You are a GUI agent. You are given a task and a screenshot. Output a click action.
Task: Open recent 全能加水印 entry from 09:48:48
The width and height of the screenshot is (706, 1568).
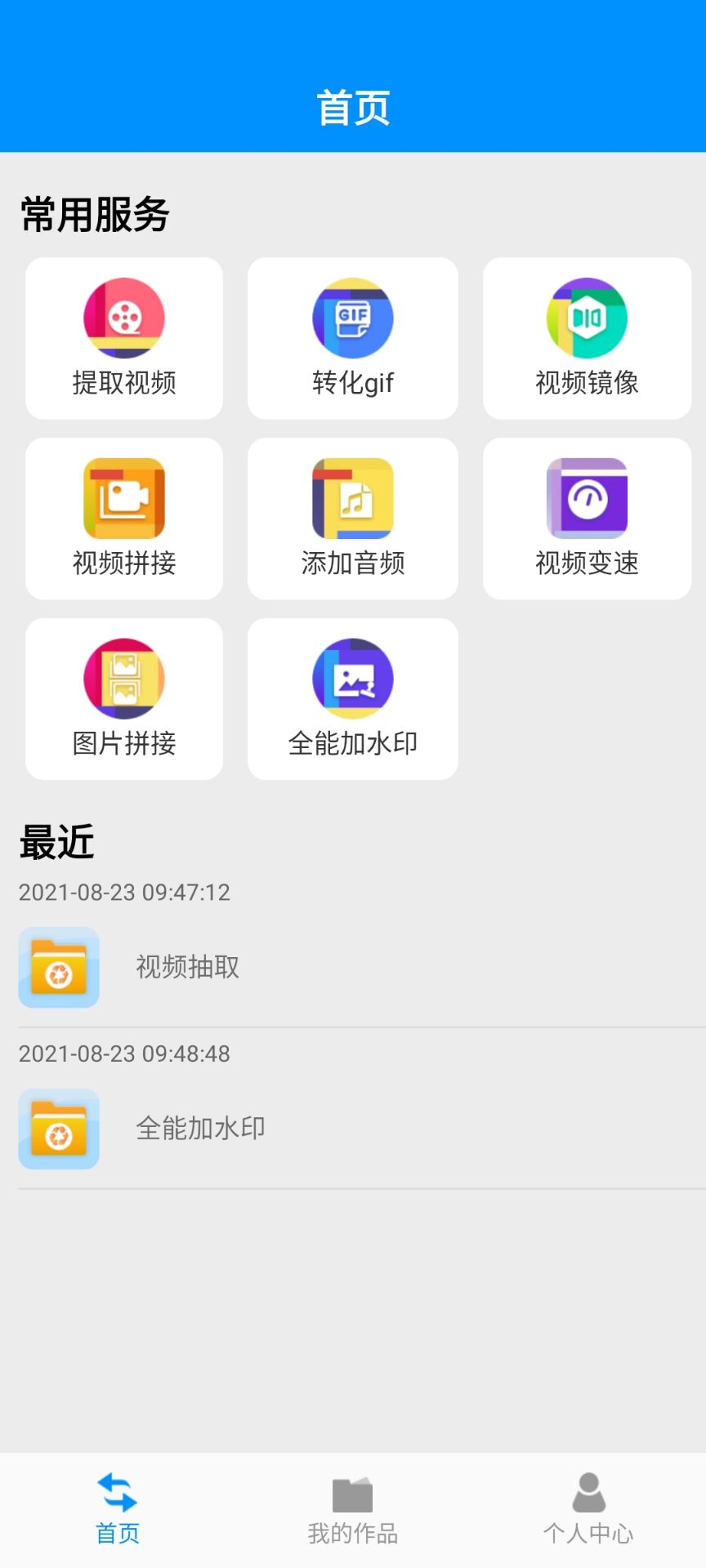[x=200, y=1129]
